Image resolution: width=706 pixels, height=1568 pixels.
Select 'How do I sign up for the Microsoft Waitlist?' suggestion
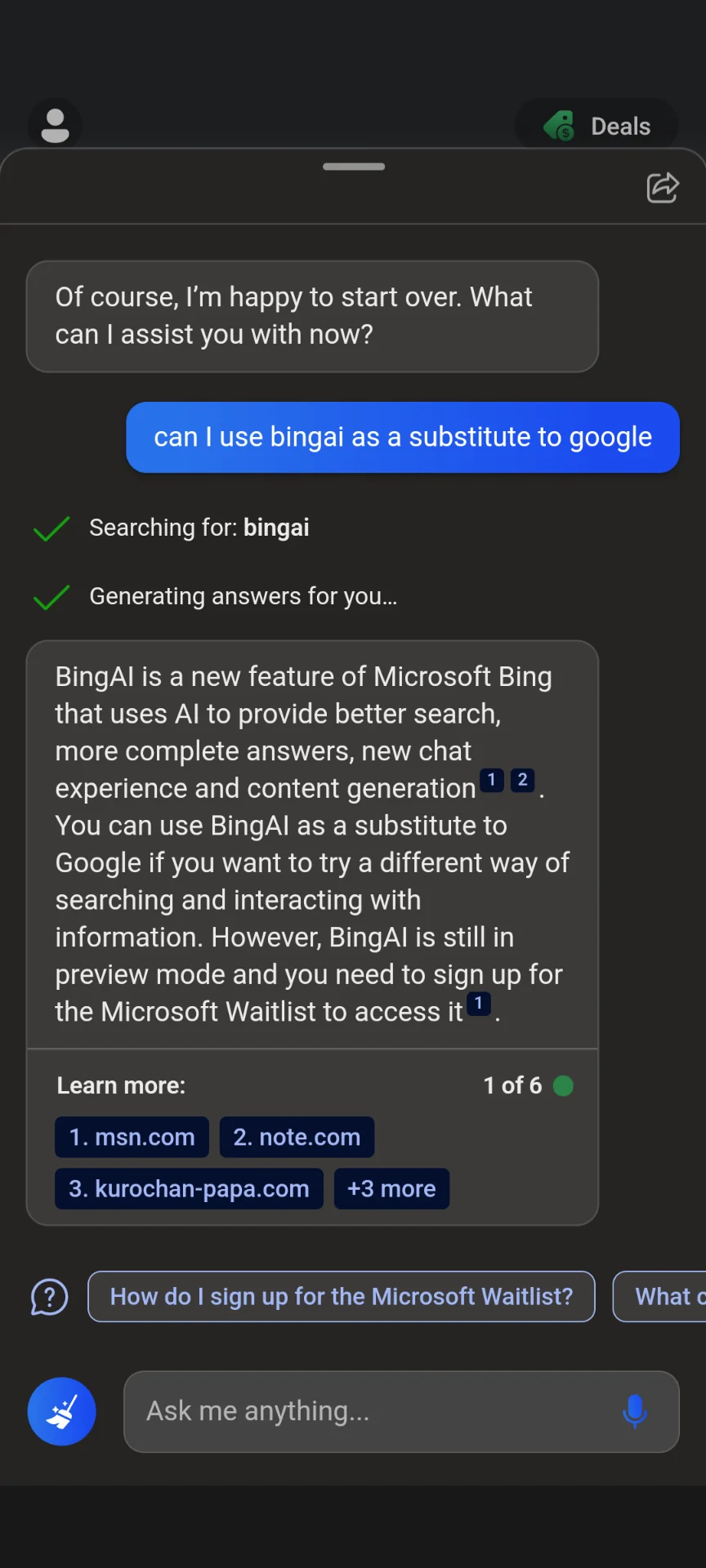[x=342, y=1296]
